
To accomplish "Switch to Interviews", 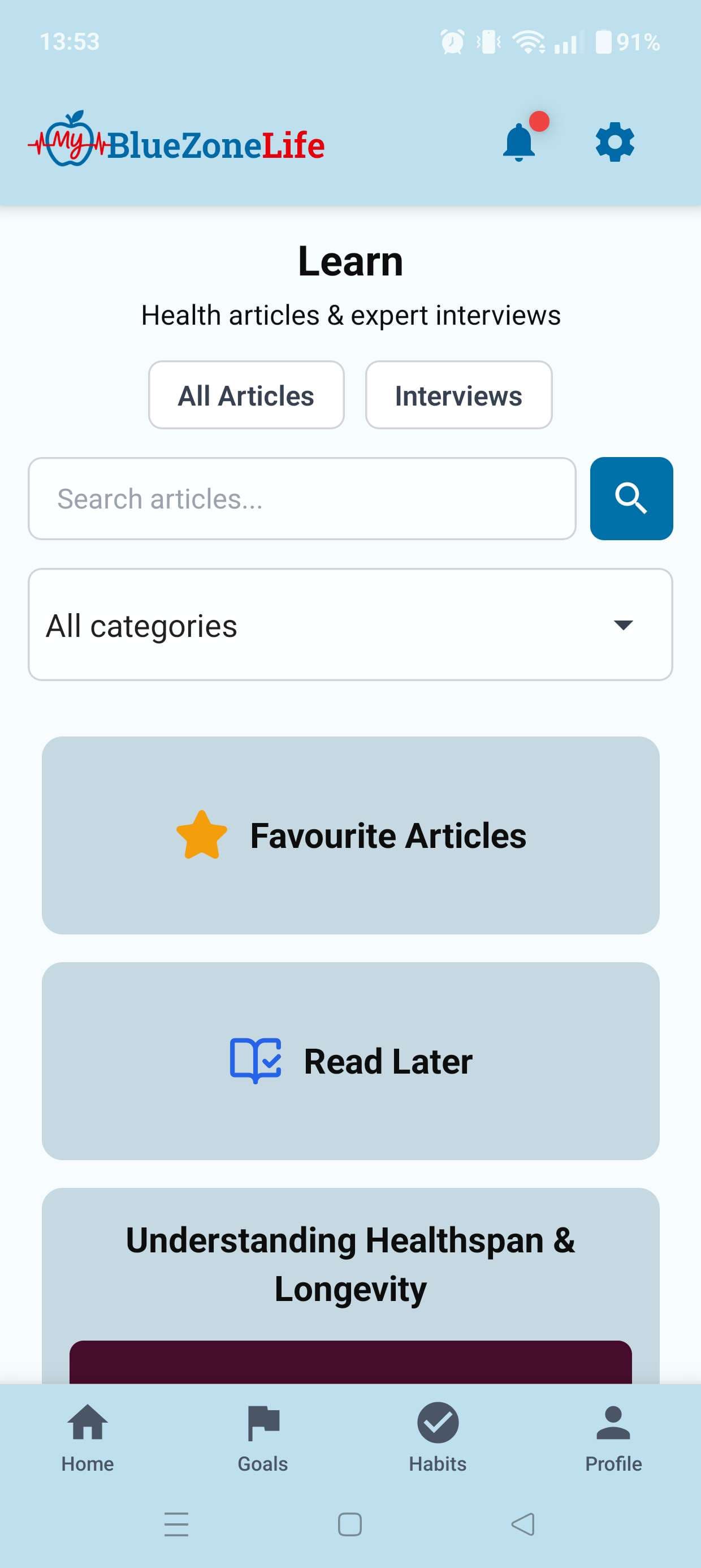I will pos(458,395).
